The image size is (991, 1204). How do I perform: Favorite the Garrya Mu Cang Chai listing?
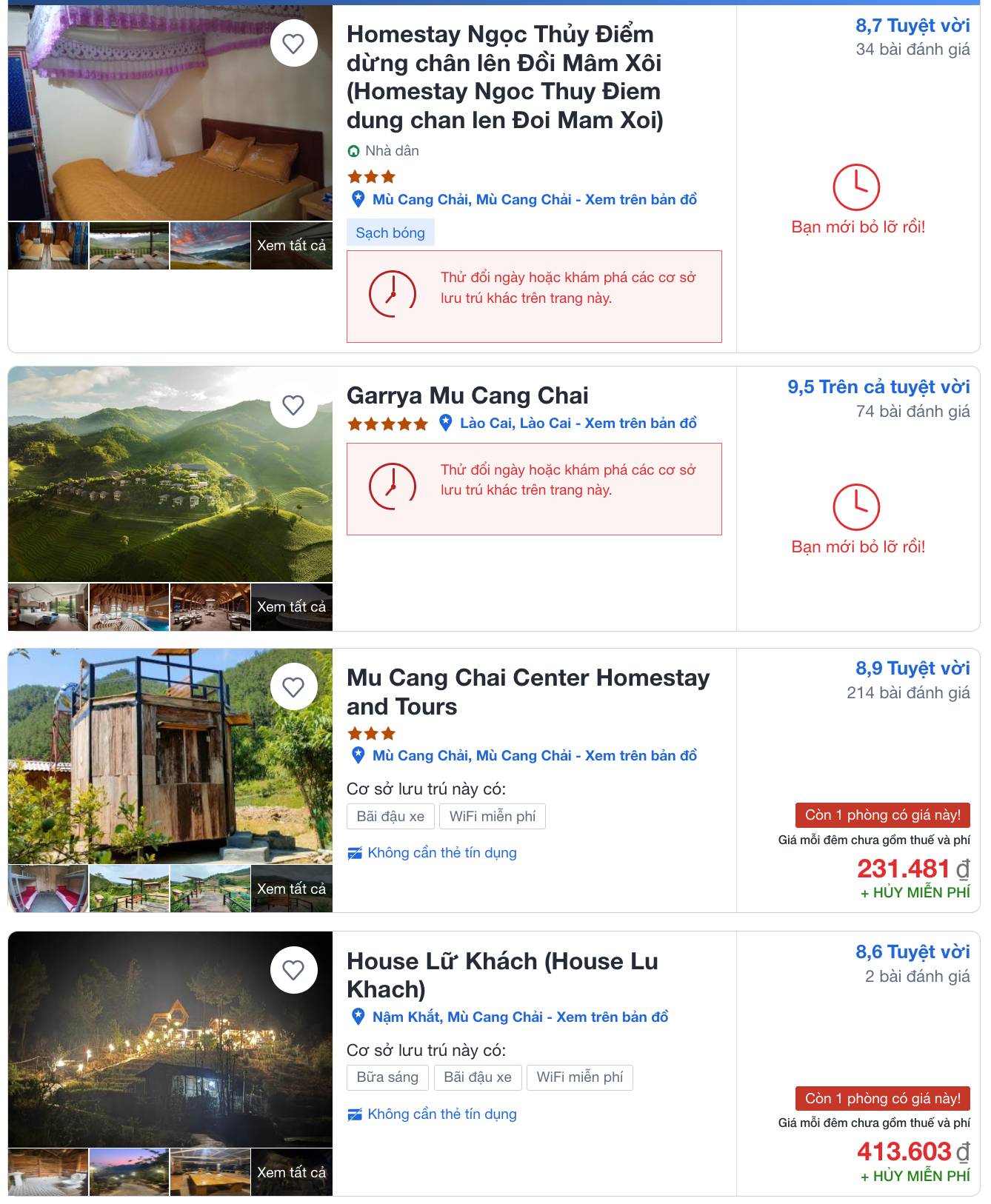pyautogui.click(x=293, y=405)
